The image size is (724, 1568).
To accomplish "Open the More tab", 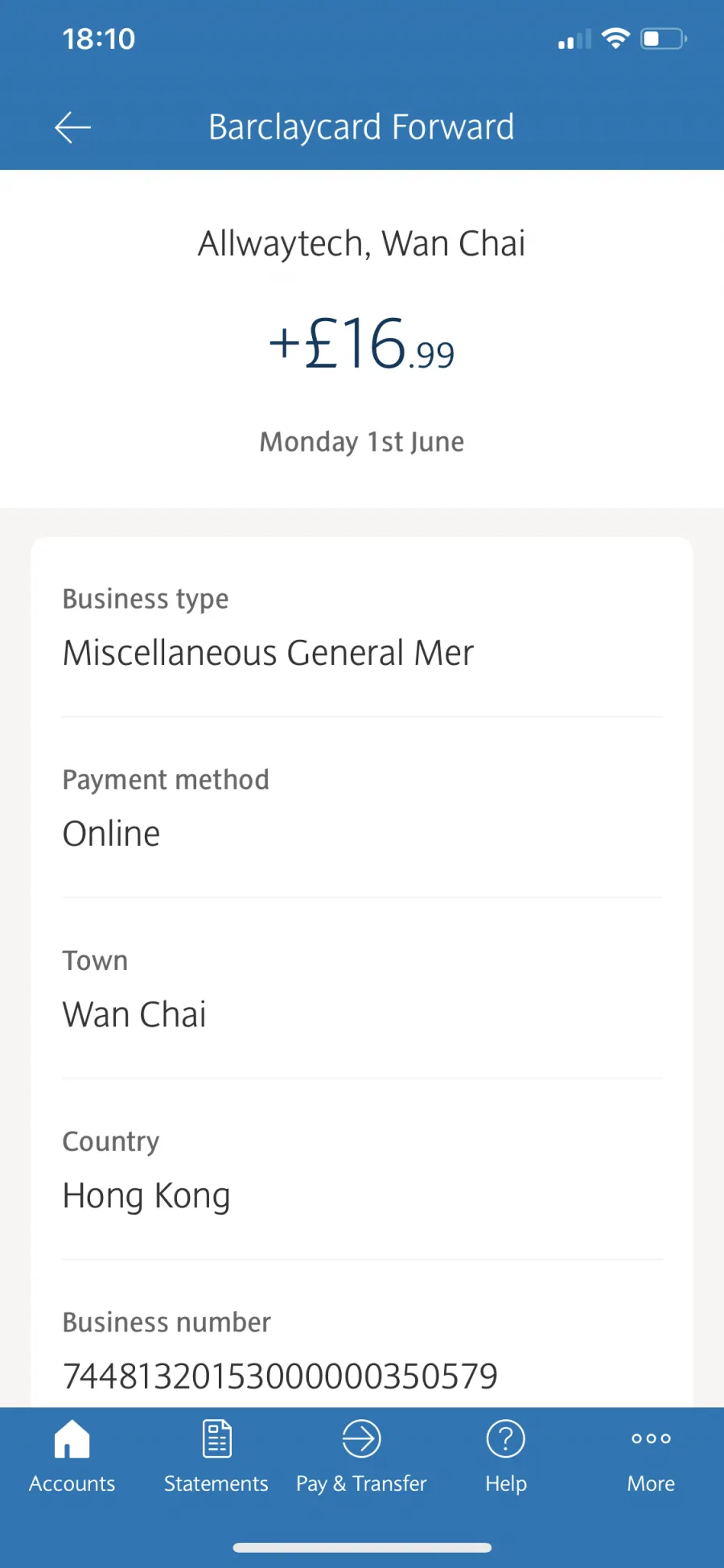I will click(651, 1458).
